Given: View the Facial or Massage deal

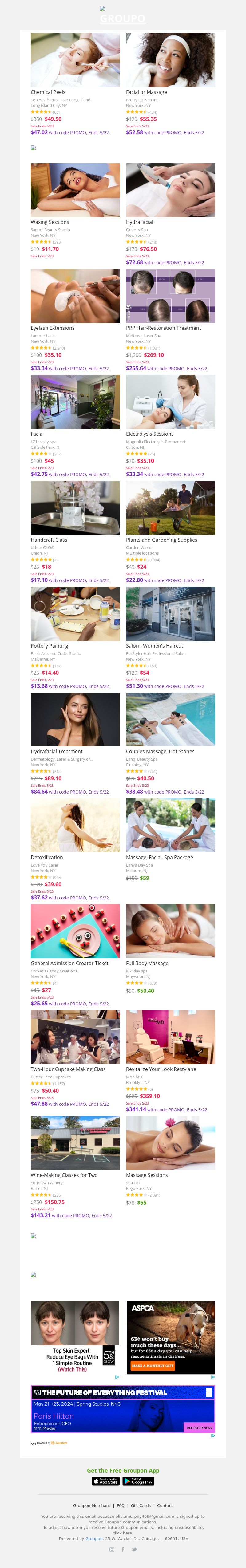Looking at the screenshot, I should click(x=170, y=61).
